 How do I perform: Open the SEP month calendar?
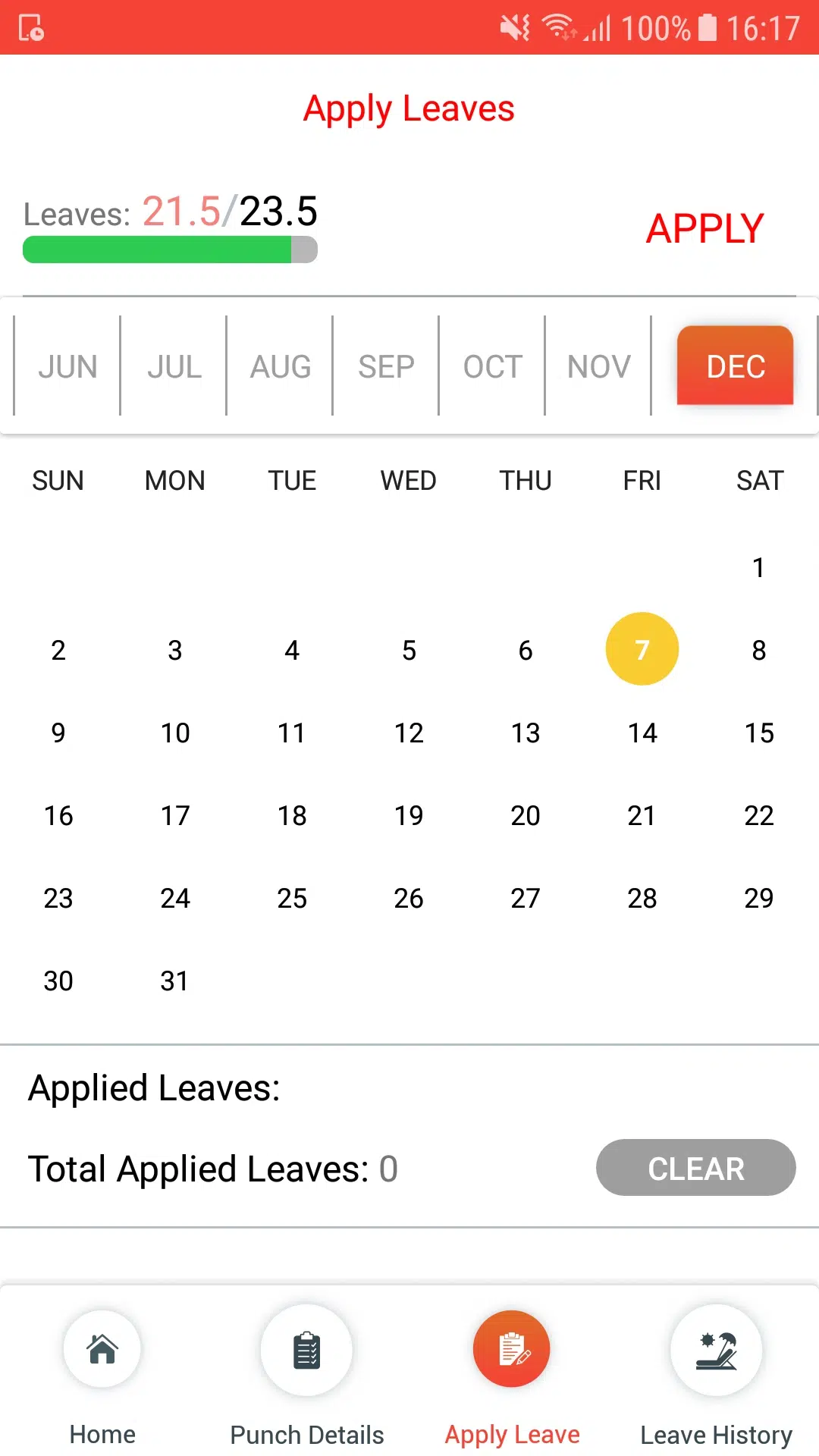coord(386,366)
